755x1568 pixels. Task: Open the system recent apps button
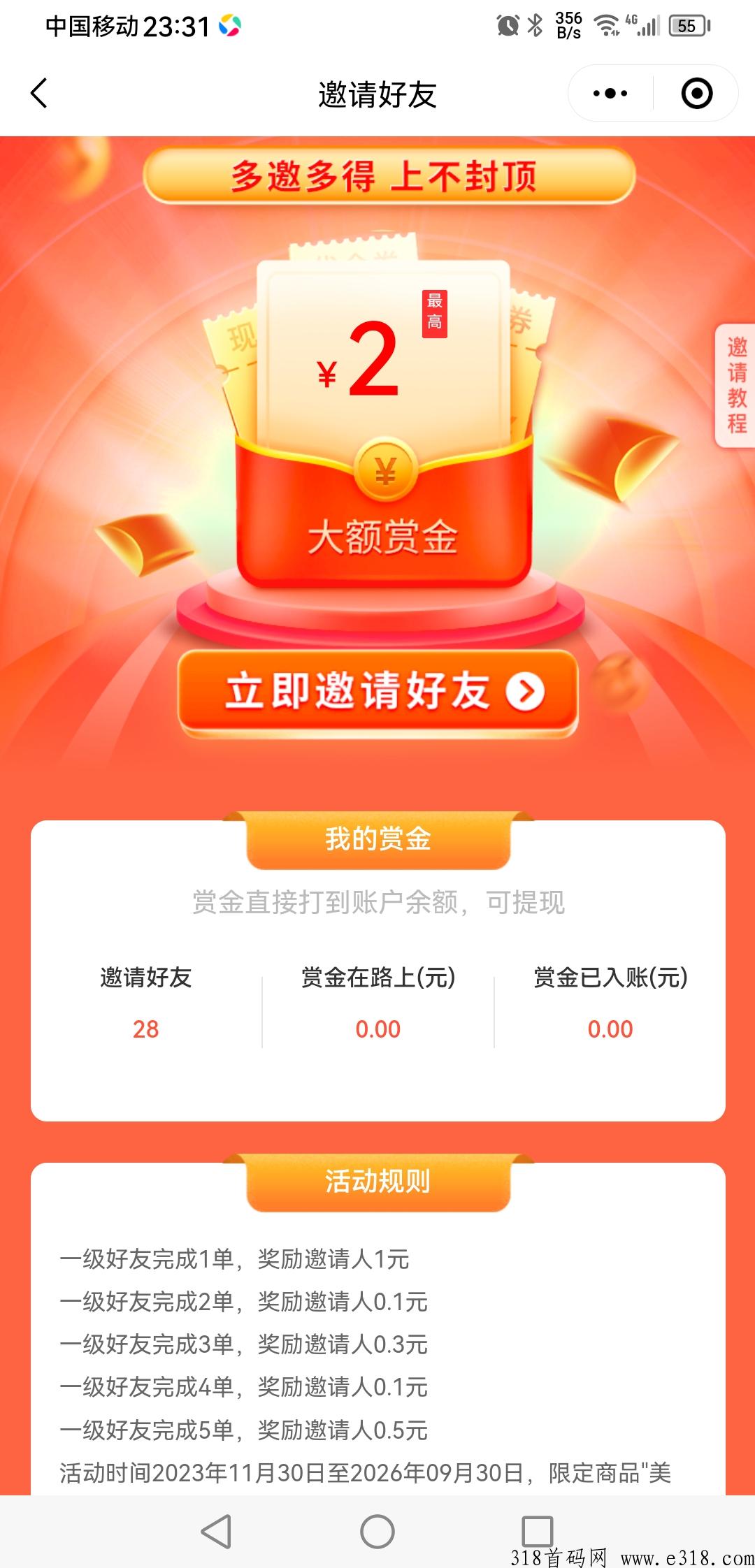[538, 1532]
